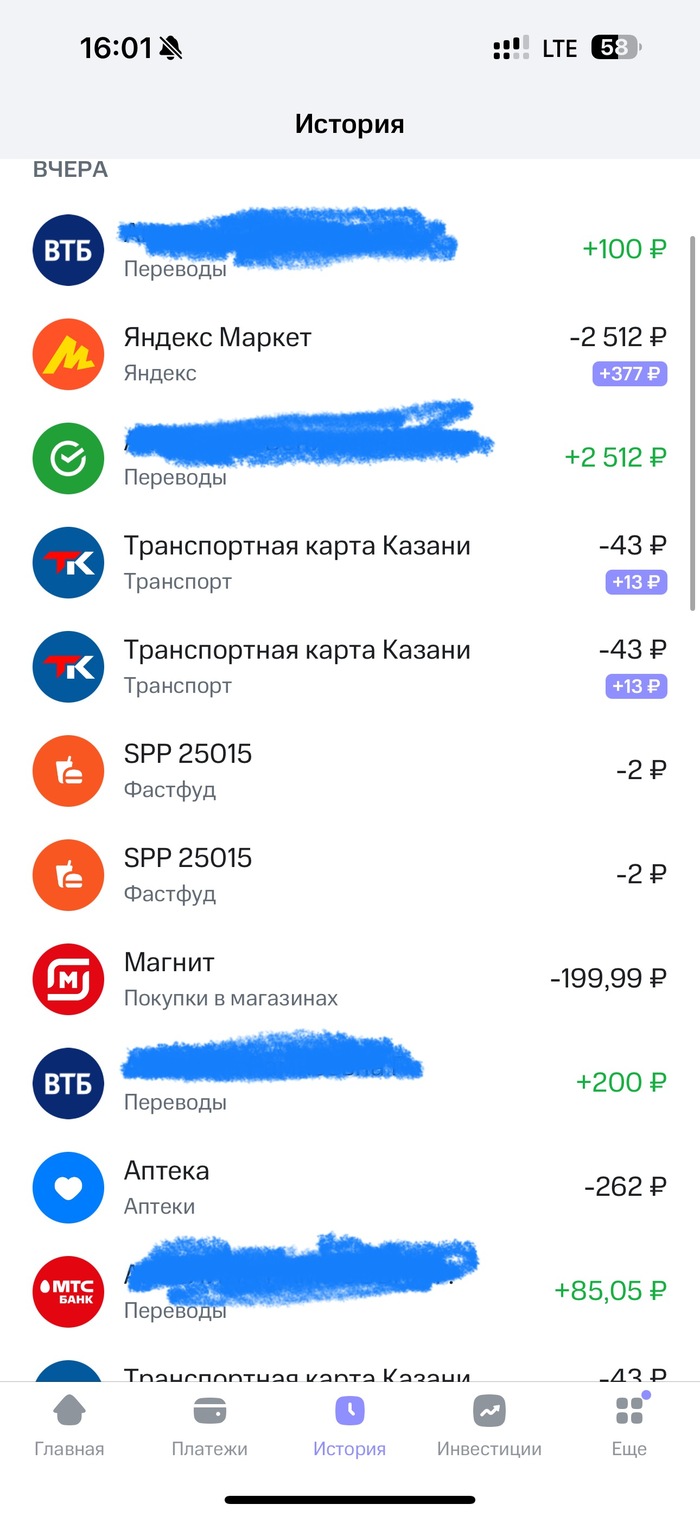The image size is (700, 1517).
Task: Open the ВТБ transfer of +100 ₽
Action: pyautogui.click(x=350, y=250)
